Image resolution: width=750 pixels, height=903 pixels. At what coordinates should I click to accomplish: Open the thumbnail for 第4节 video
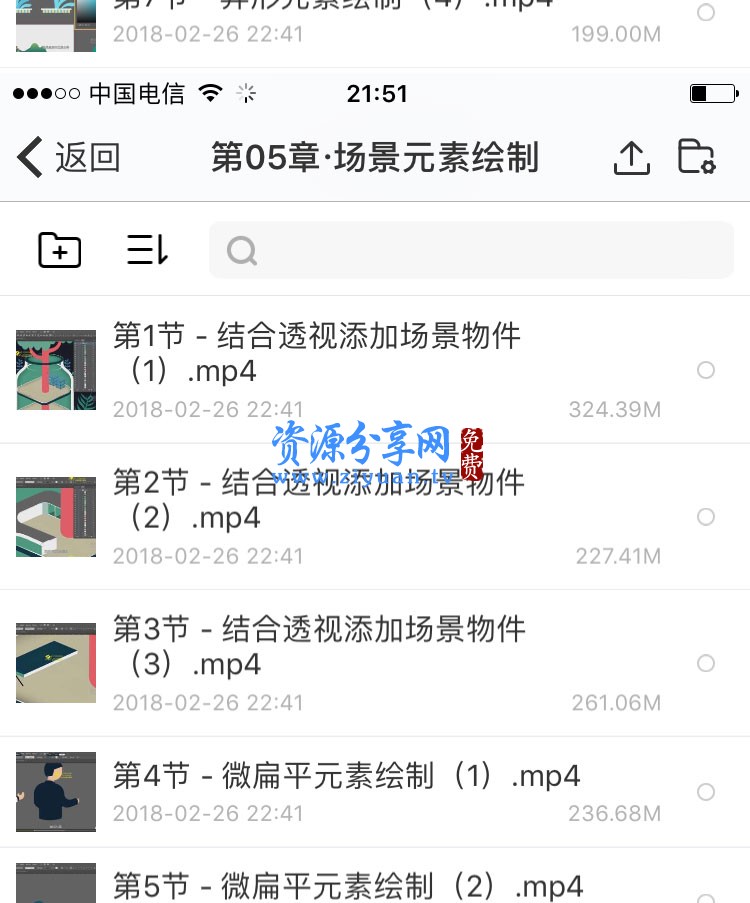(x=56, y=792)
